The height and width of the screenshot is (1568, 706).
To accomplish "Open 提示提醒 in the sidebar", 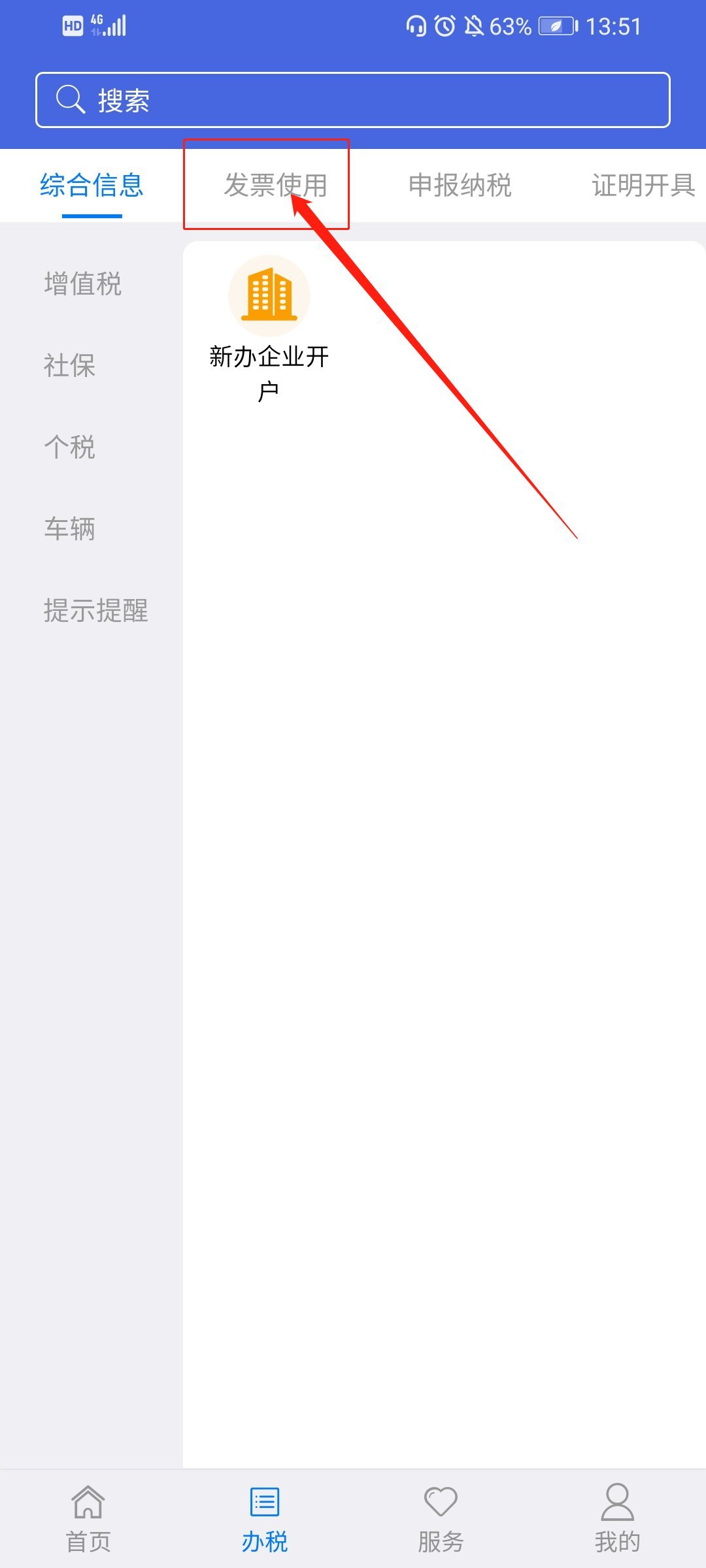I will pyautogui.click(x=96, y=611).
